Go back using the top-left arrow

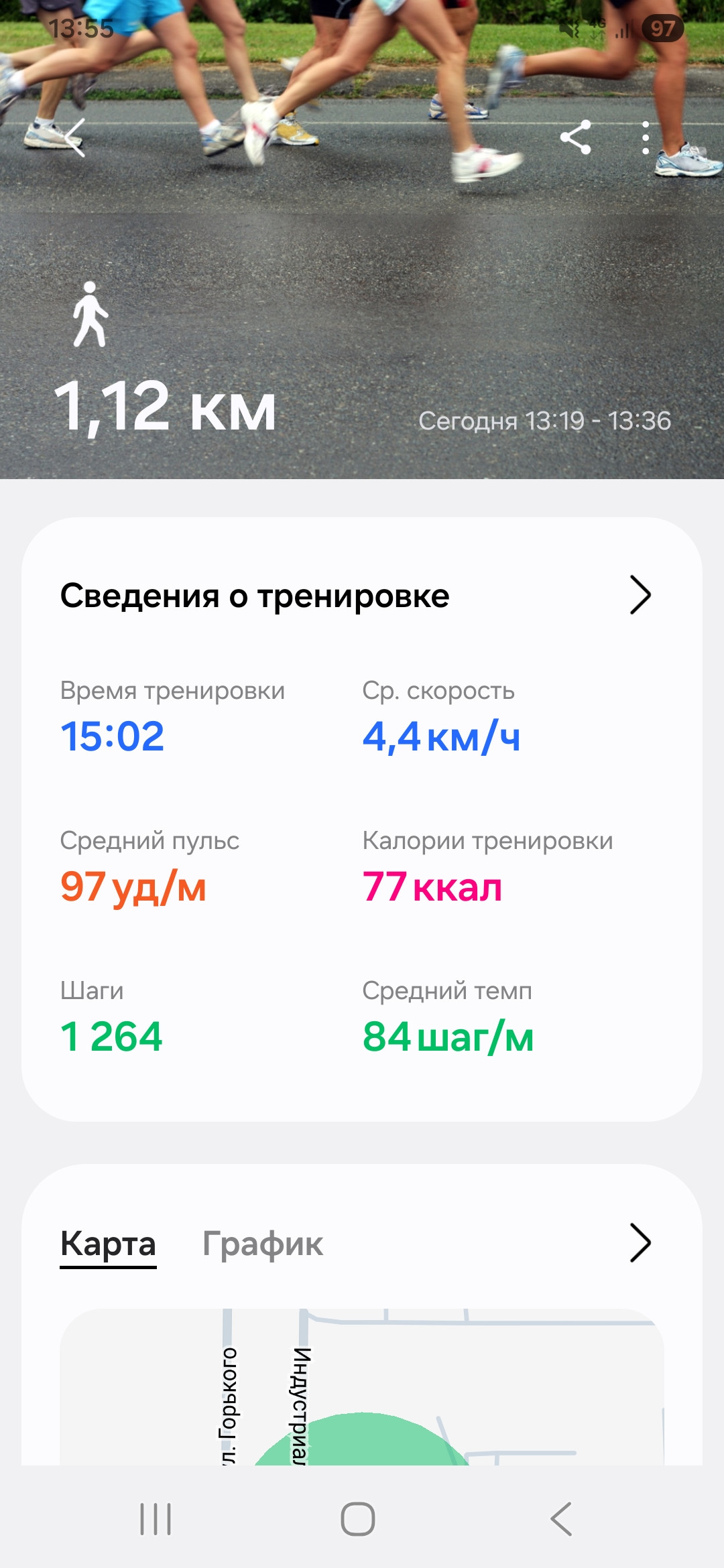pyautogui.click(x=74, y=137)
